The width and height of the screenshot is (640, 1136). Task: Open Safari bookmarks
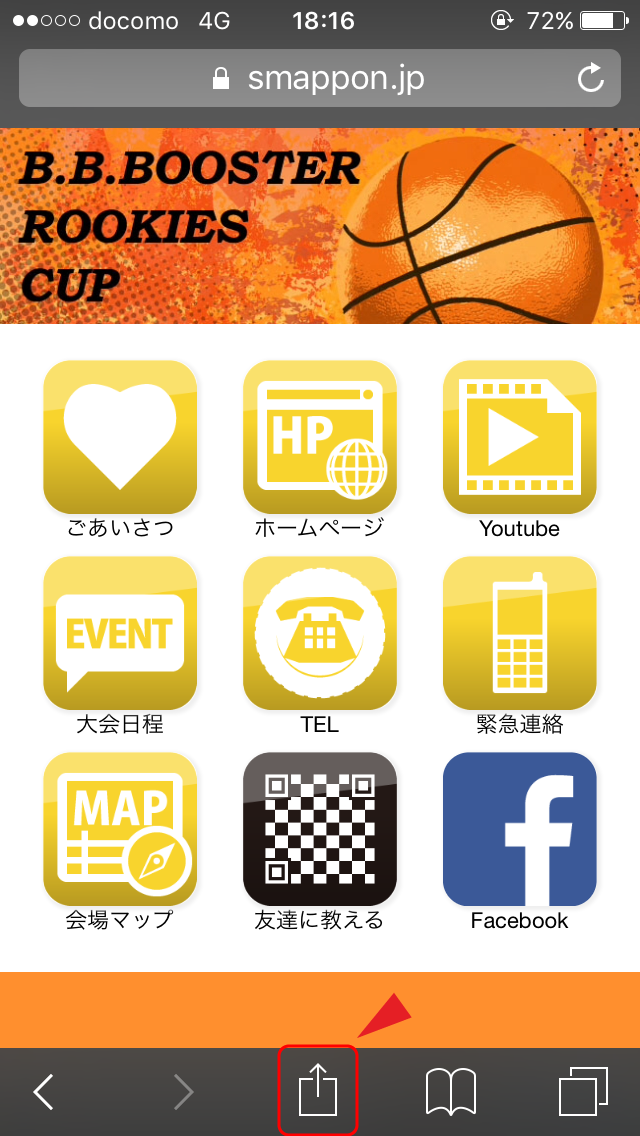(x=451, y=1091)
